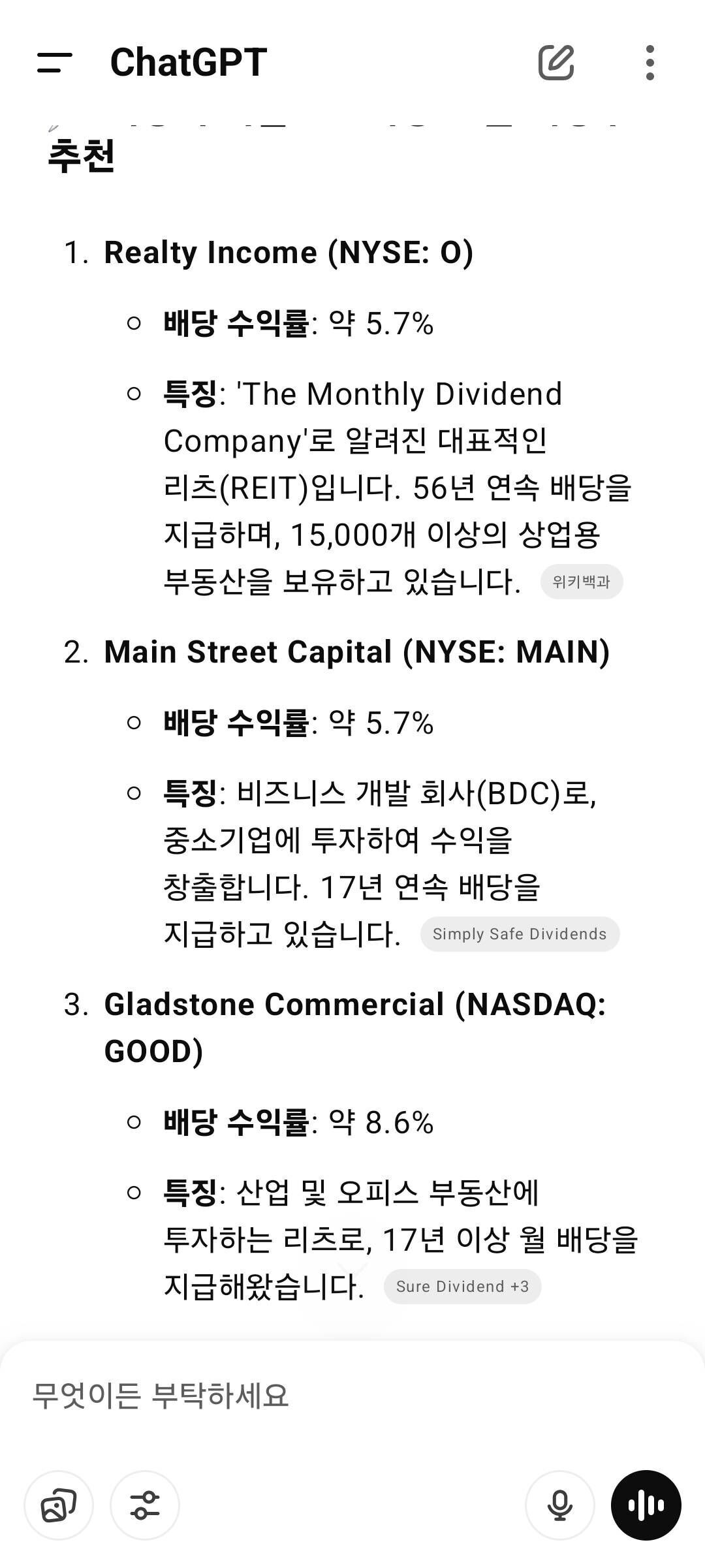This screenshot has width=705, height=1568.
Task: Start a new chat
Action: pos(556,63)
